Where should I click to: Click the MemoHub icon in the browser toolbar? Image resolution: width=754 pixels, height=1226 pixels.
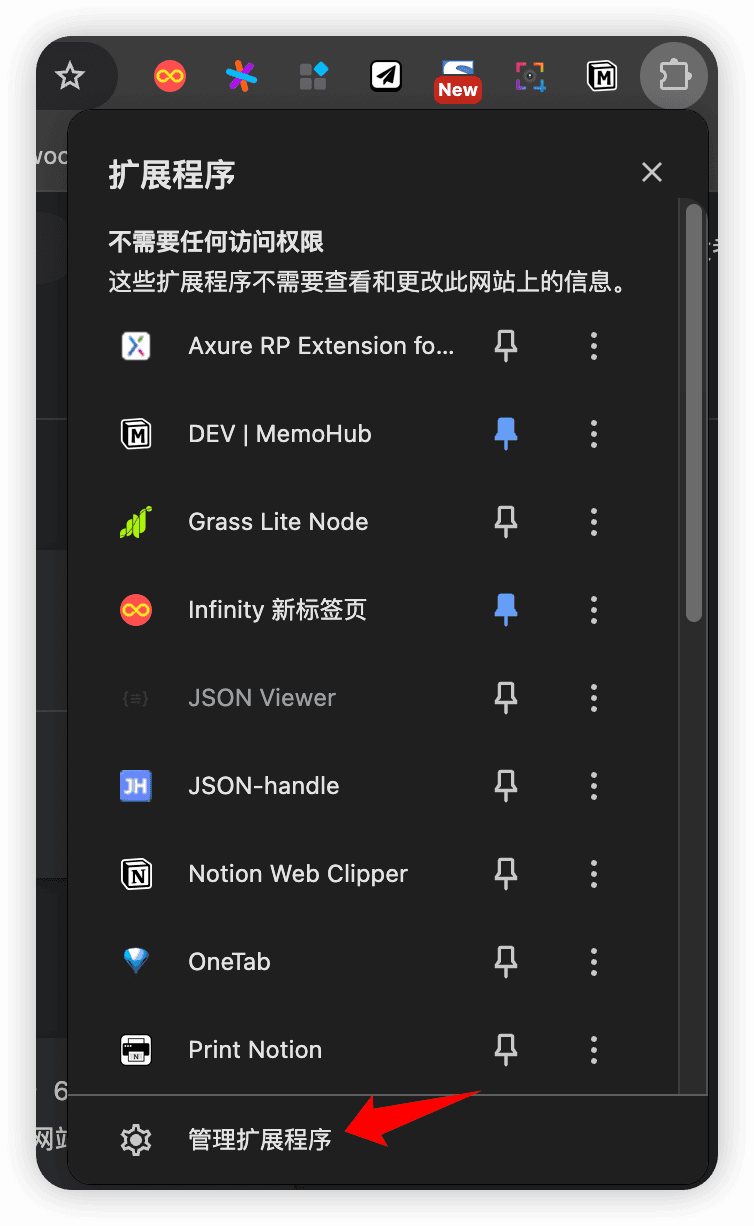(602, 76)
